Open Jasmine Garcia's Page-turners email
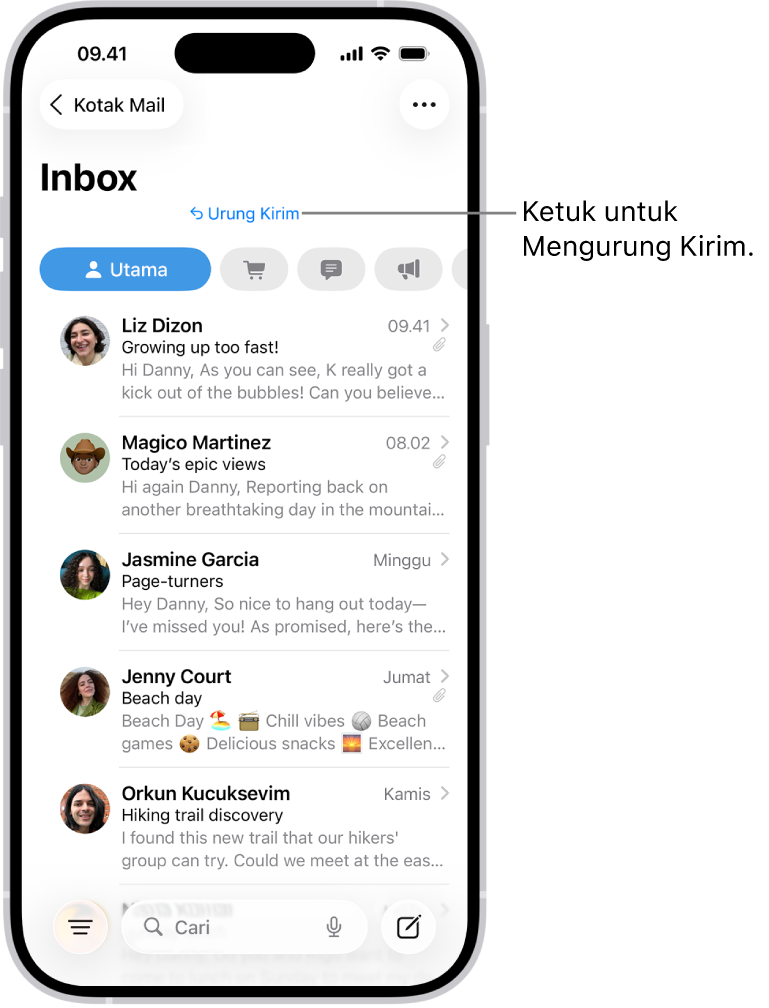This screenshot has height=1008, width=769. [x=280, y=592]
